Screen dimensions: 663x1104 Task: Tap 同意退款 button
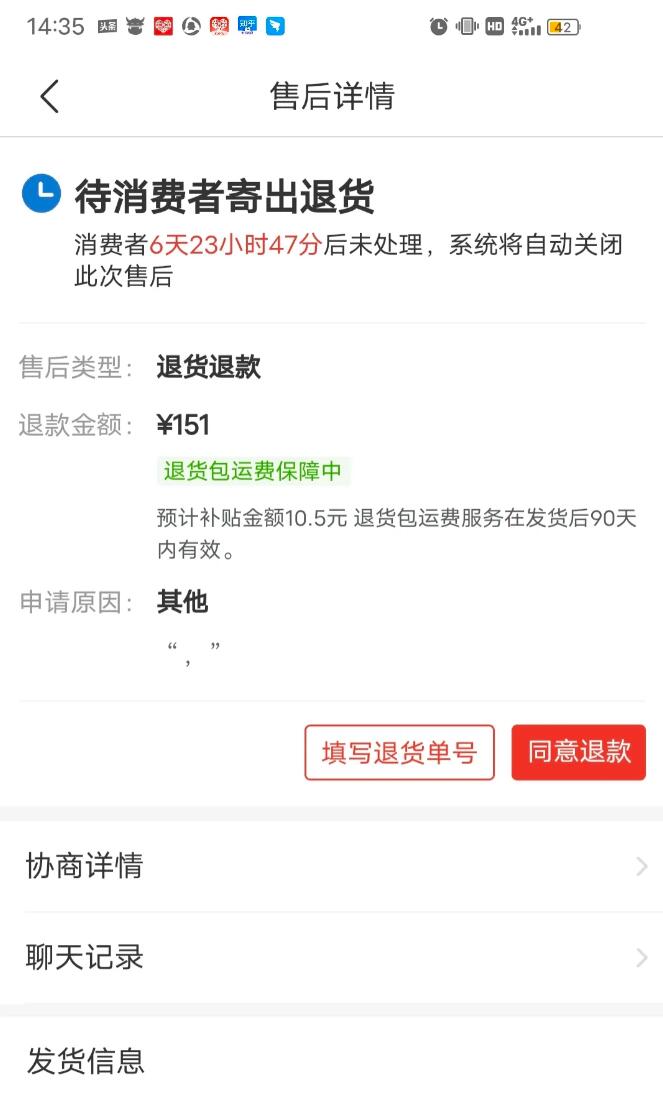click(578, 752)
